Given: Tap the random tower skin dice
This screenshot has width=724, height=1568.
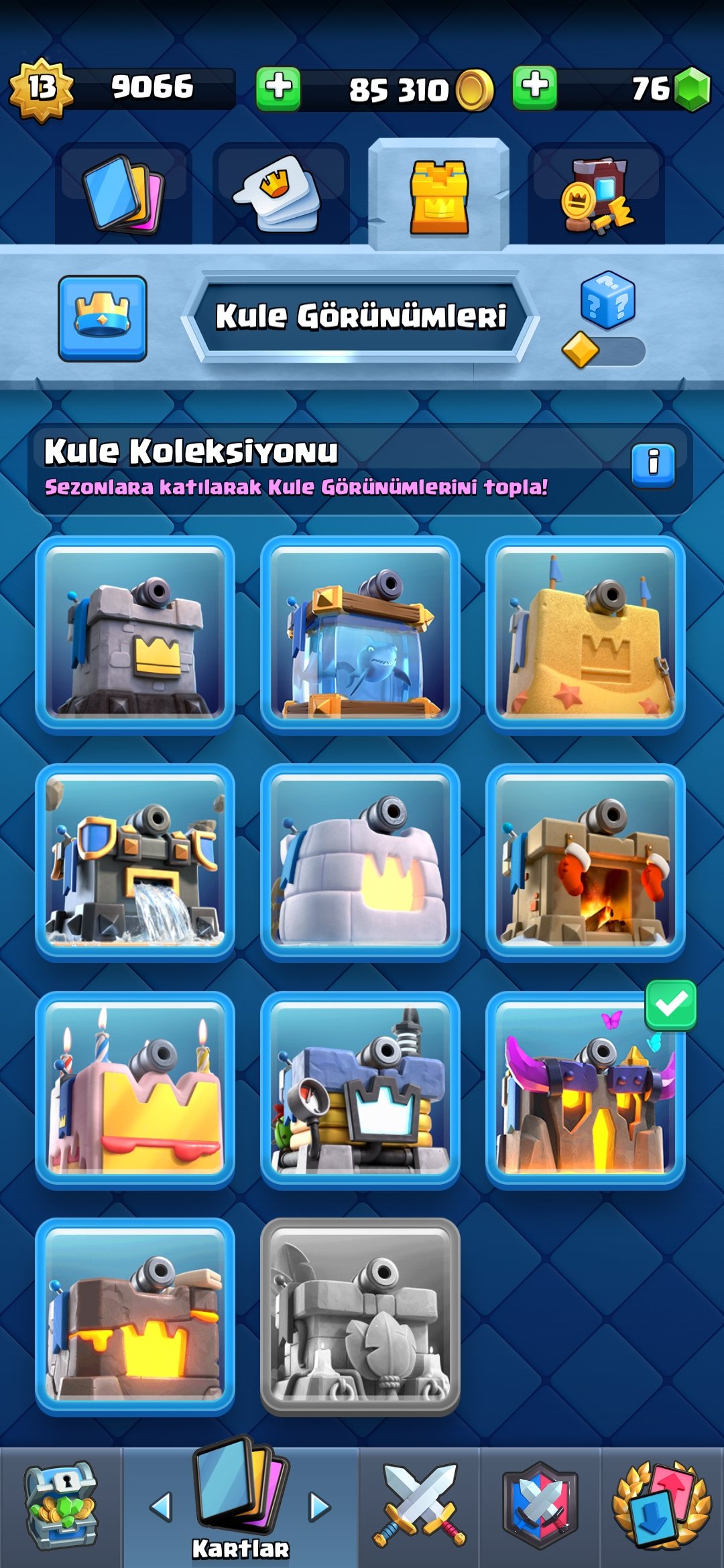Looking at the screenshot, I should click(607, 300).
